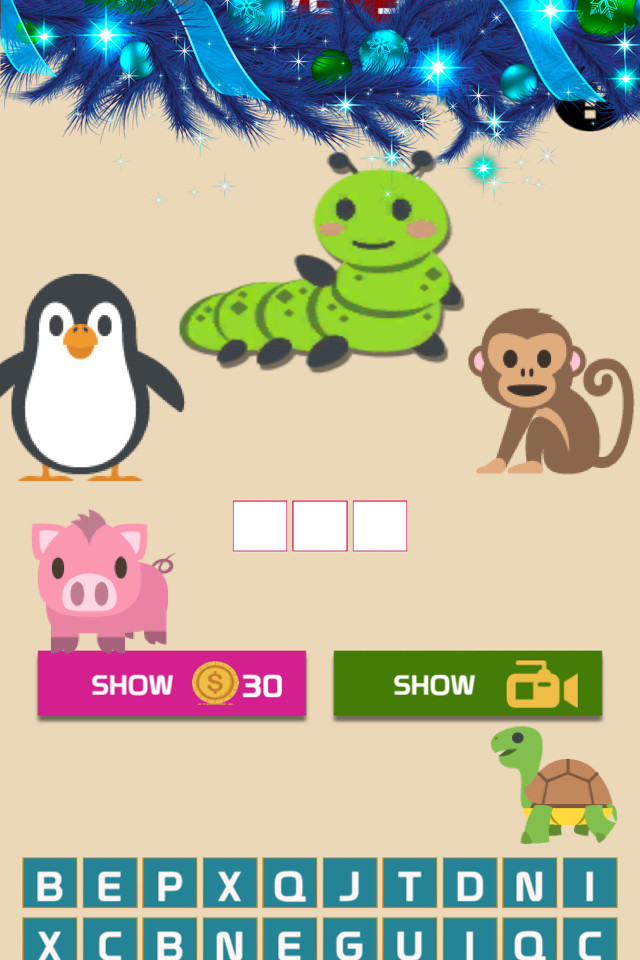Tap the letter T tile
The height and width of the screenshot is (960, 640).
(x=409, y=884)
